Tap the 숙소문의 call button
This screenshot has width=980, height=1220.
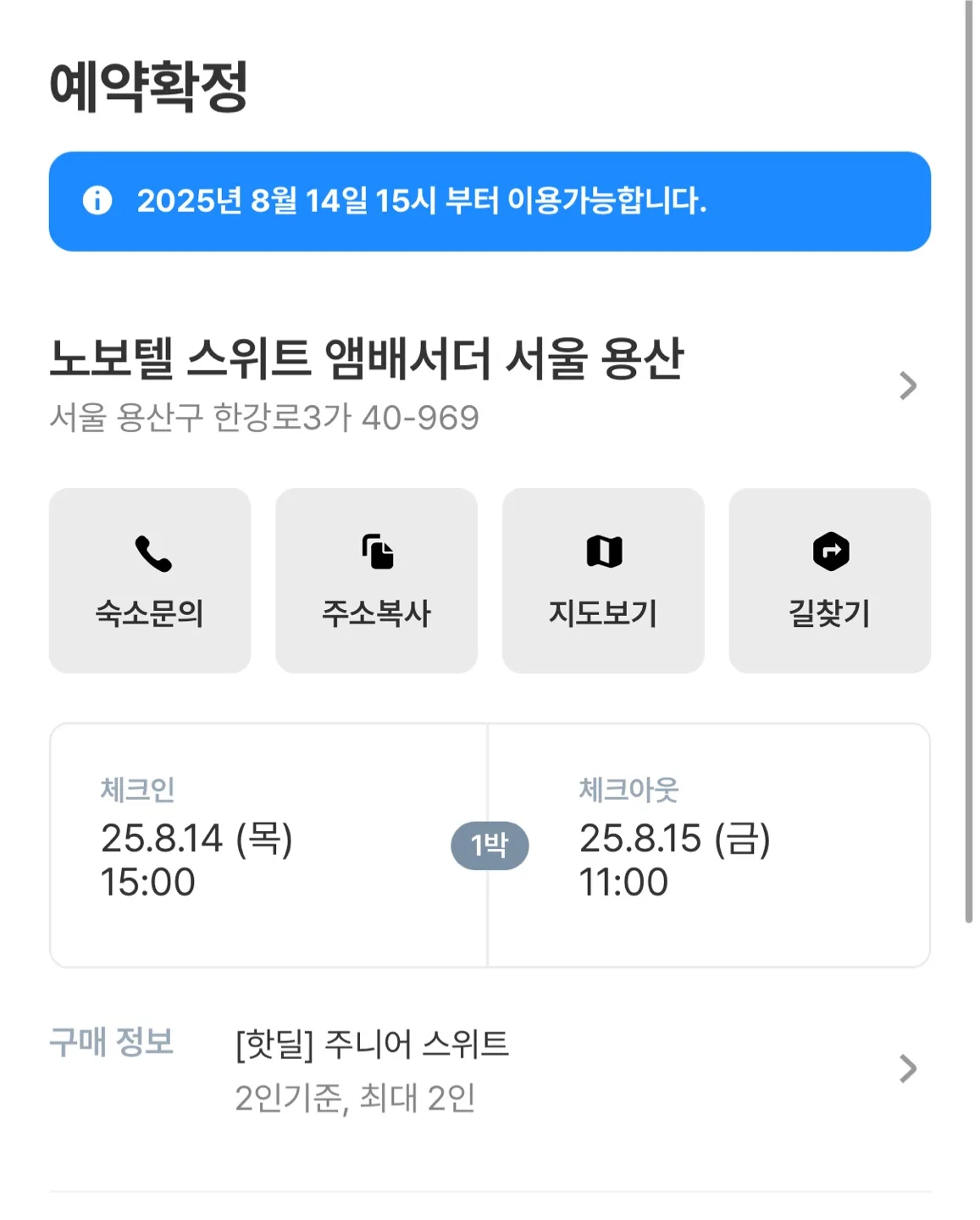pos(150,580)
